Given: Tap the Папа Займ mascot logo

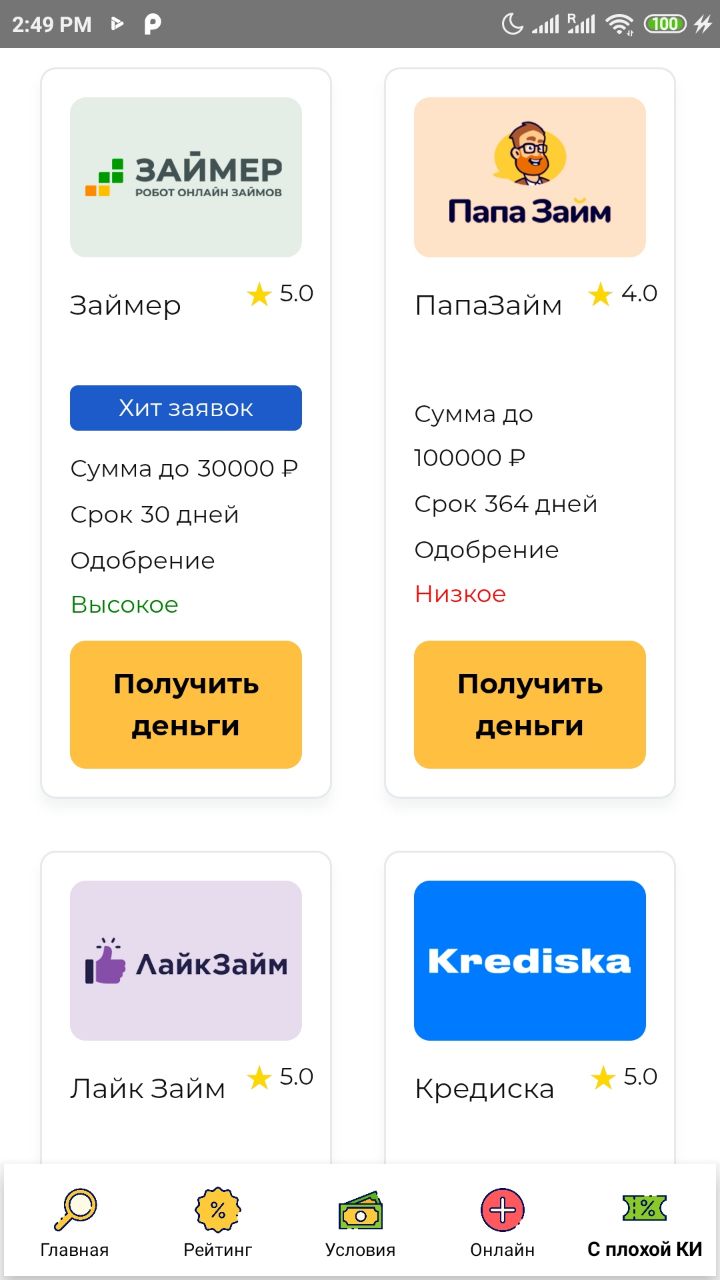Looking at the screenshot, I should 529,176.
